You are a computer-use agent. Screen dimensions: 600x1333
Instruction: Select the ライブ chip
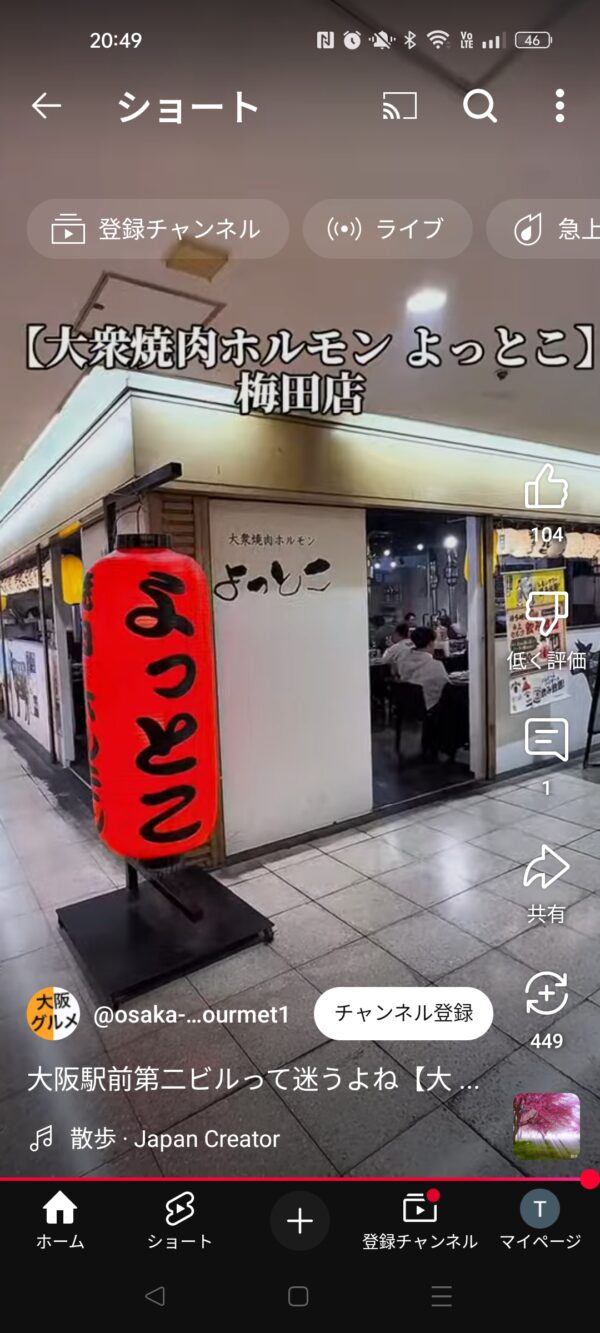387,229
